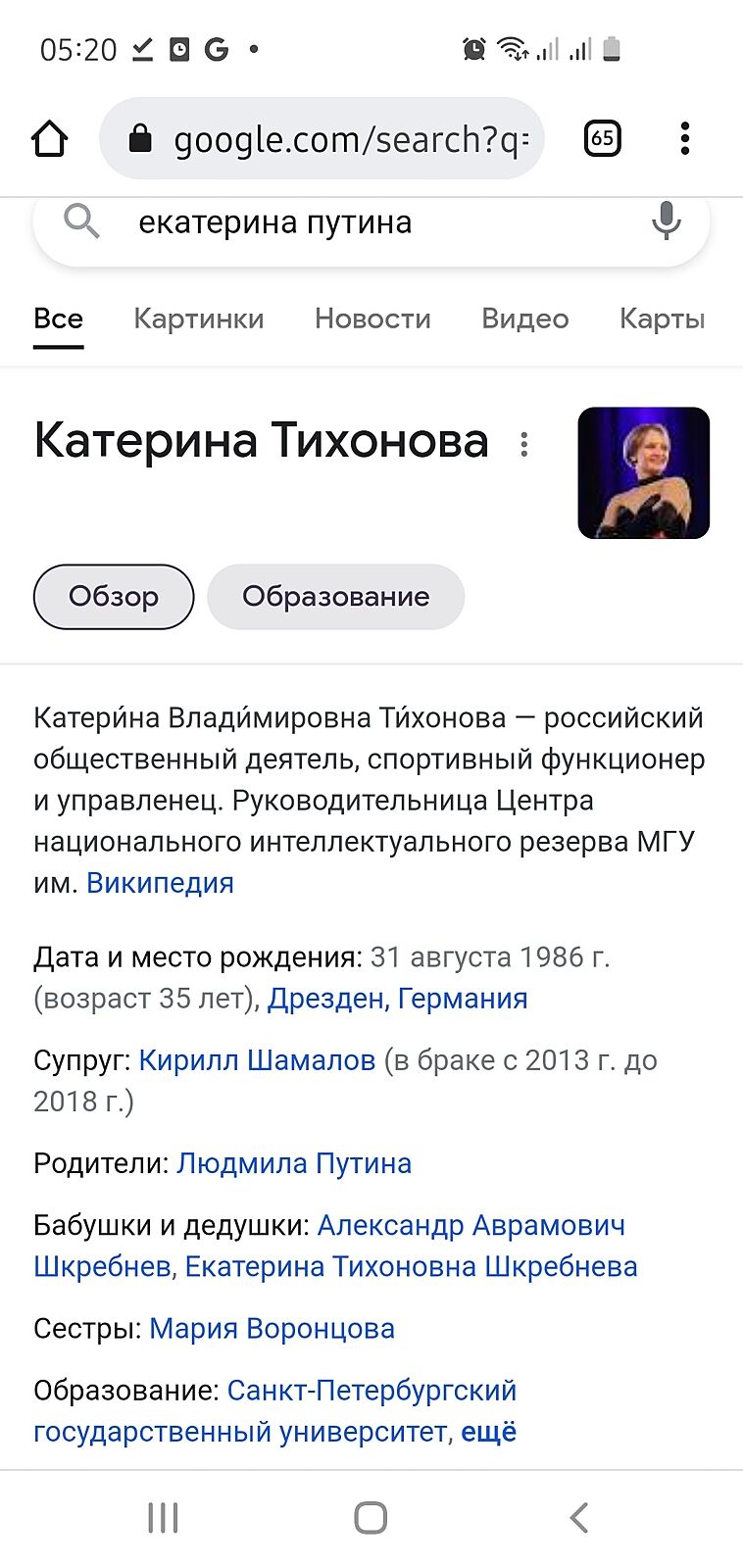Open the Мария Воронцова link
The image size is (743, 1568).
272,1329
